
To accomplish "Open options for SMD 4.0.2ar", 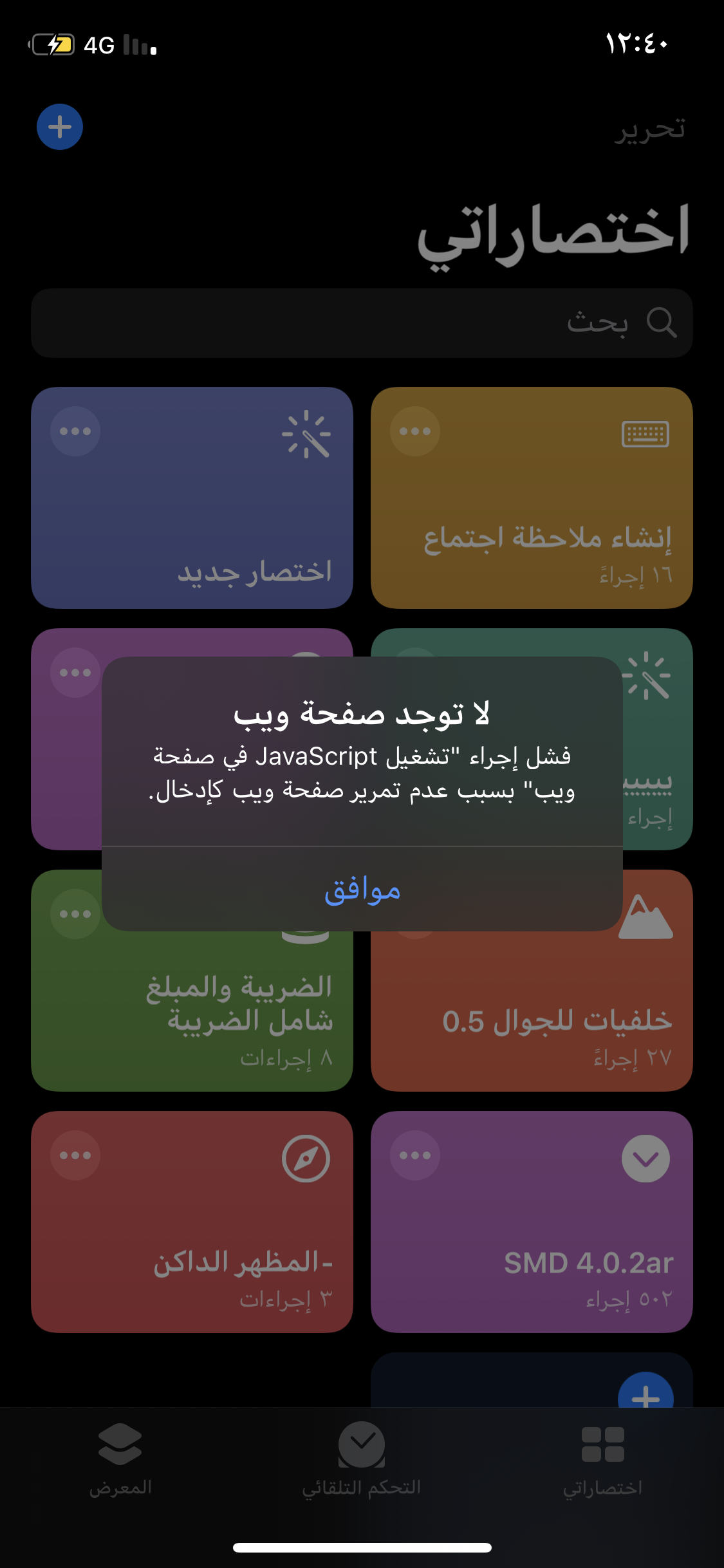I will point(415,1155).
